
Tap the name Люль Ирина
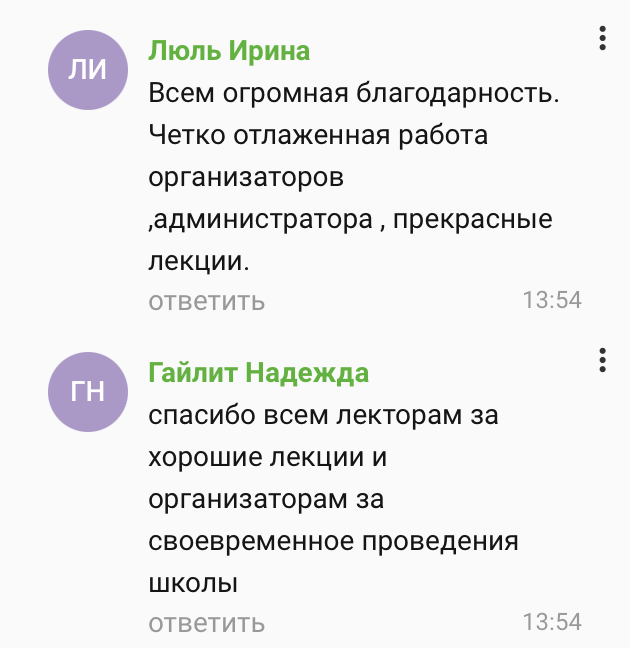pyautogui.click(x=229, y=51)
